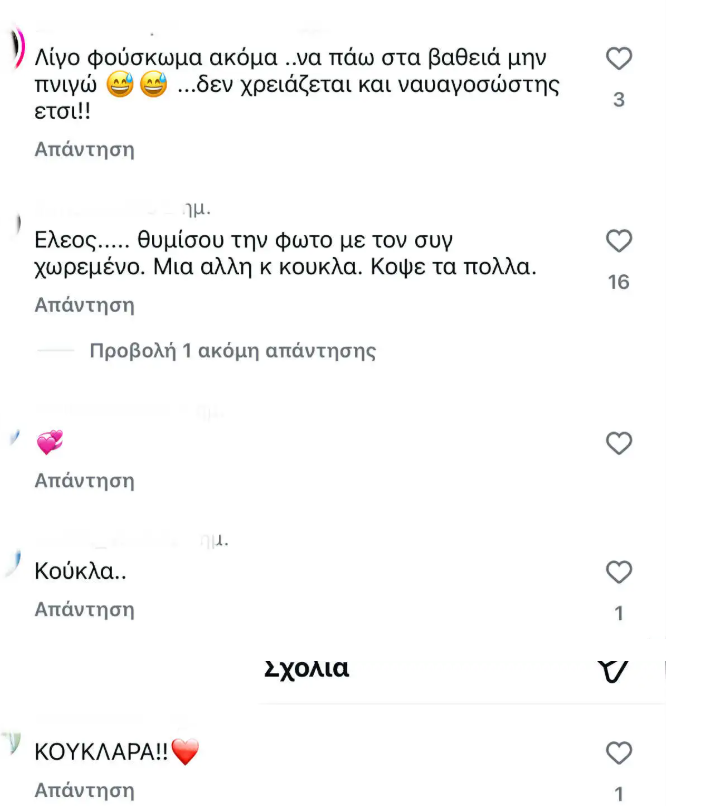Reply to the comment about ναυαγοσώστης
Image resolution: width=712 pixels, height=806 pixels.
84,150
